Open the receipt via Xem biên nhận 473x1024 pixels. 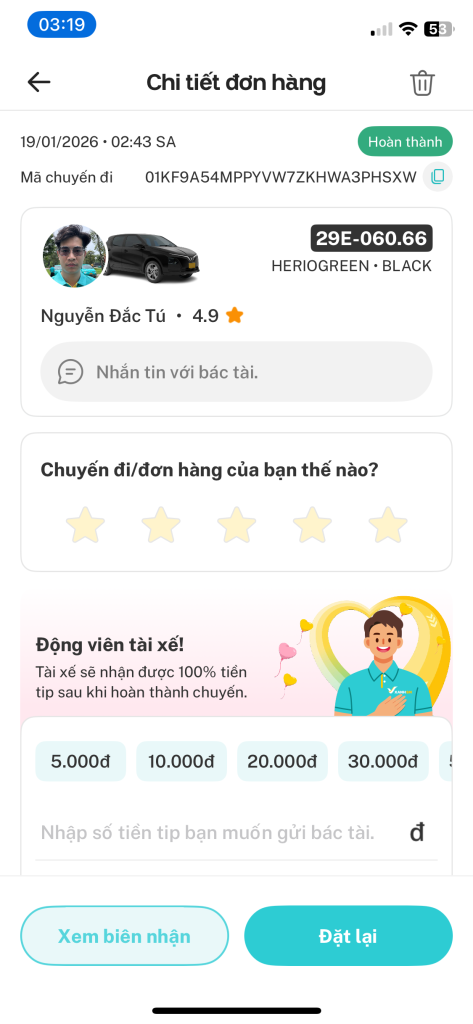tap(125, 936)
